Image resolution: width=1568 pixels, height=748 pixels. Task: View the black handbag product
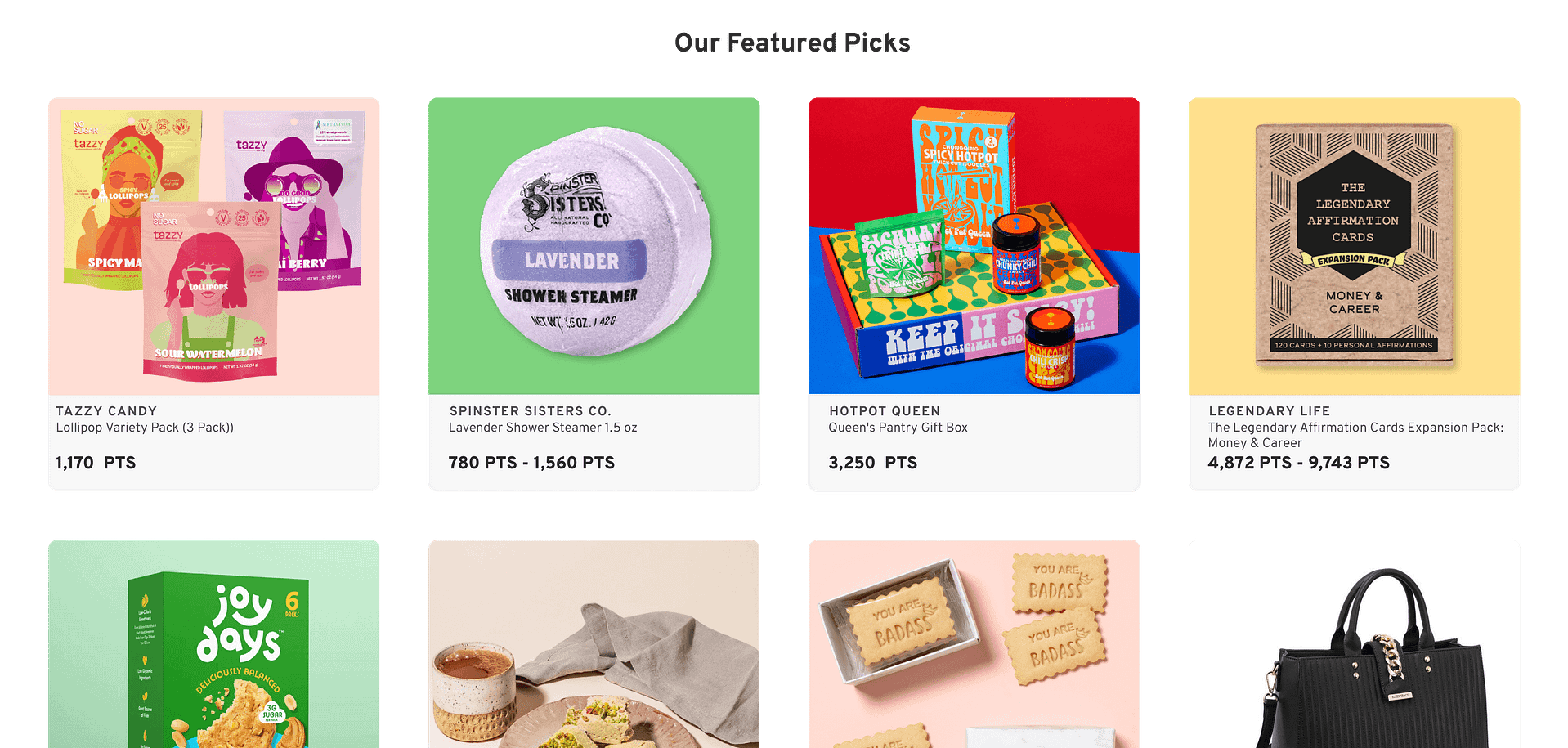pyautogui.click(x=1354, y=646)
